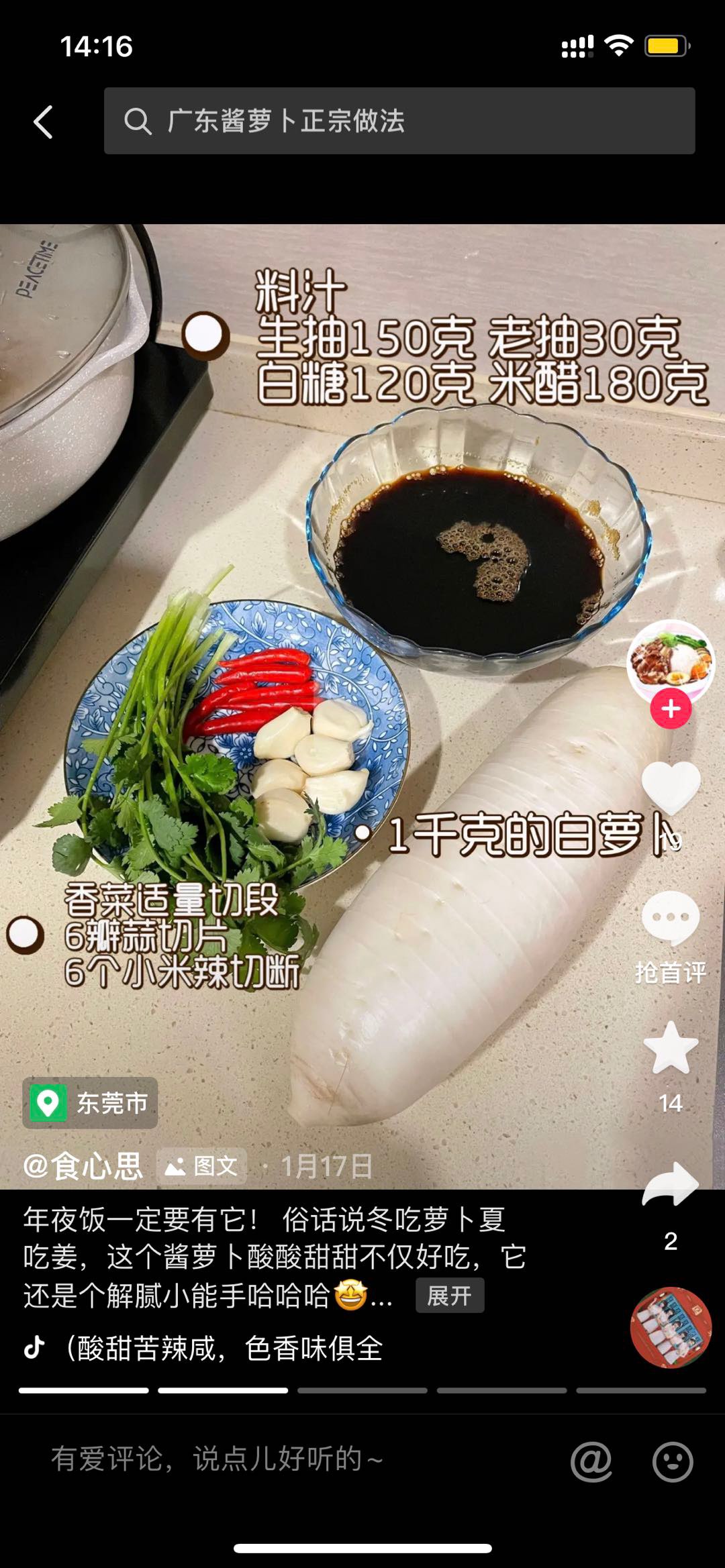Mention someone with the @ icon

tap(591, 1461)
